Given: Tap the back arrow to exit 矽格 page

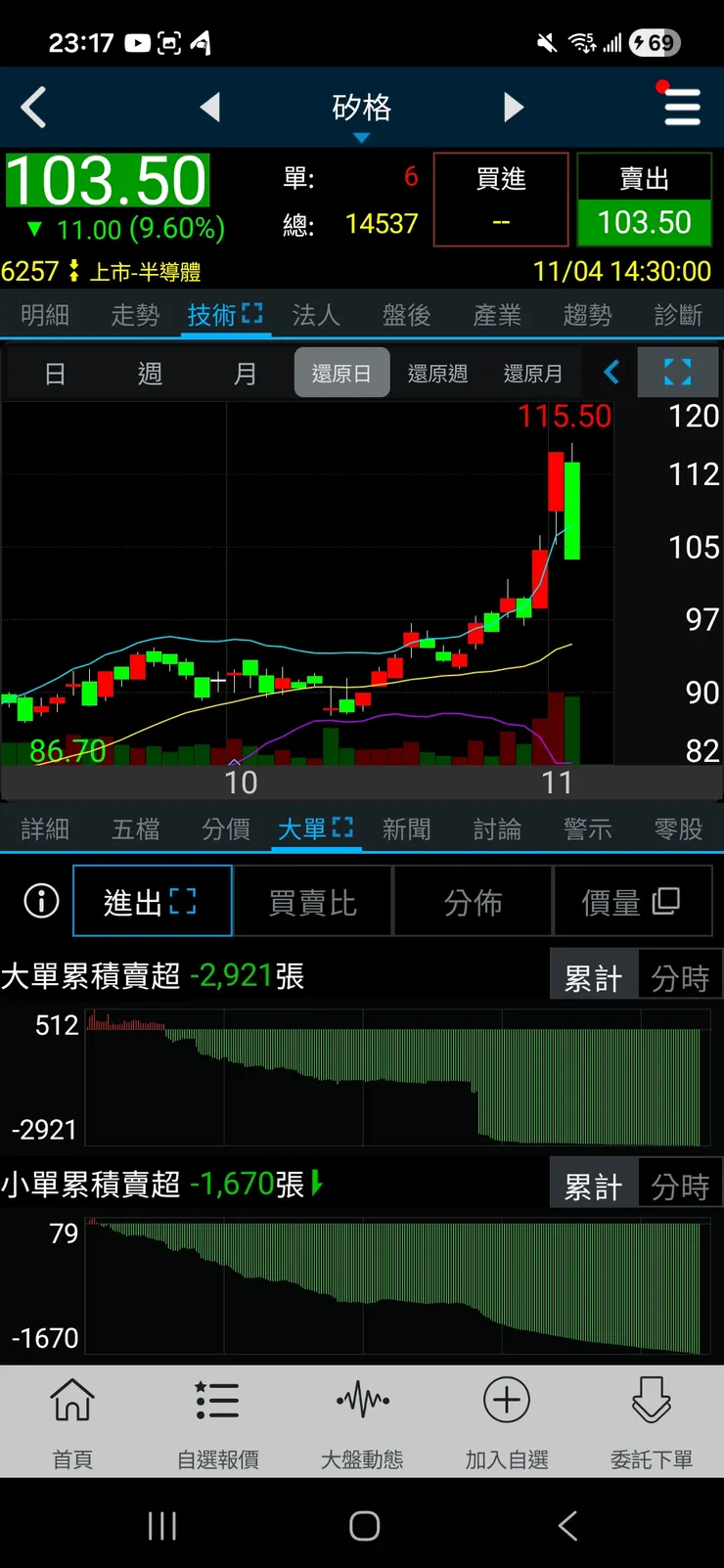Looking at the screenshot, I should click(x=34, y=108).
